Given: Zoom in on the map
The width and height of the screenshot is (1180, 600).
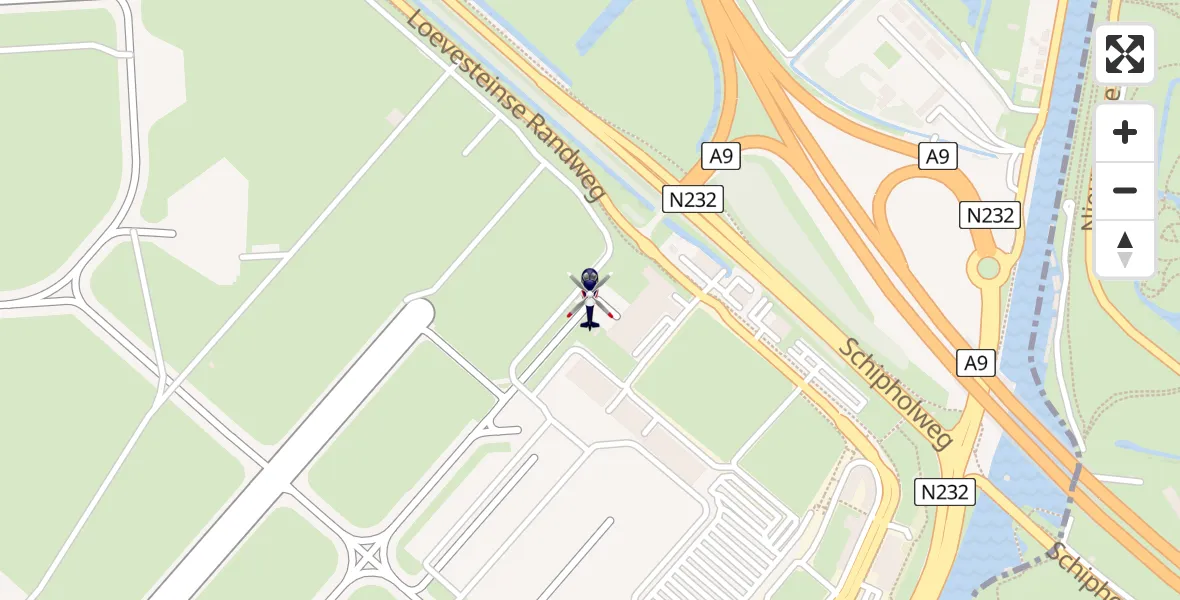Looking at the screenshot, I should [x=1125, y=132].
